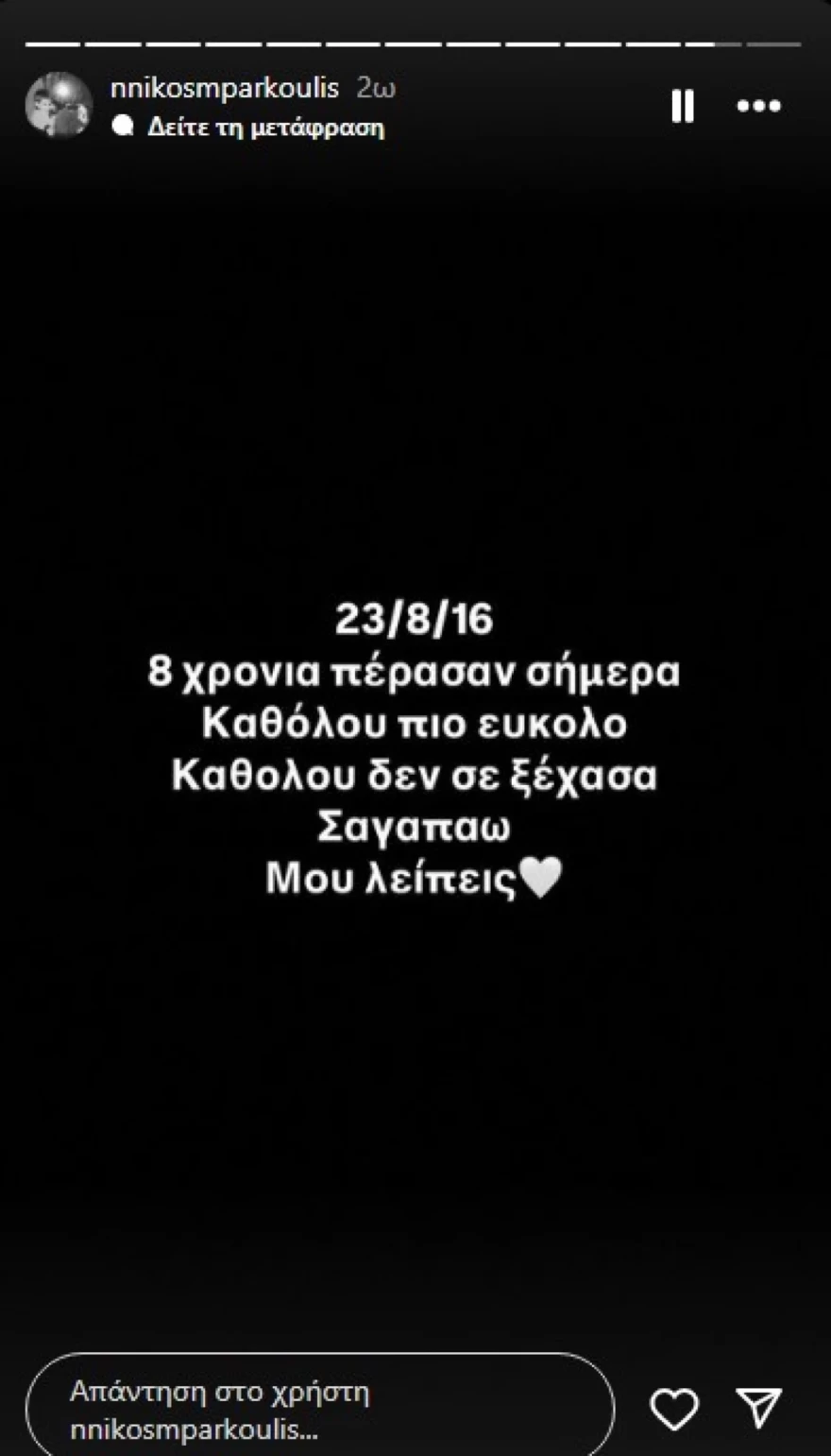Viewport: 831px width, 1456px height.
Task: Like this story with the heart
Action: point(674,1410)
